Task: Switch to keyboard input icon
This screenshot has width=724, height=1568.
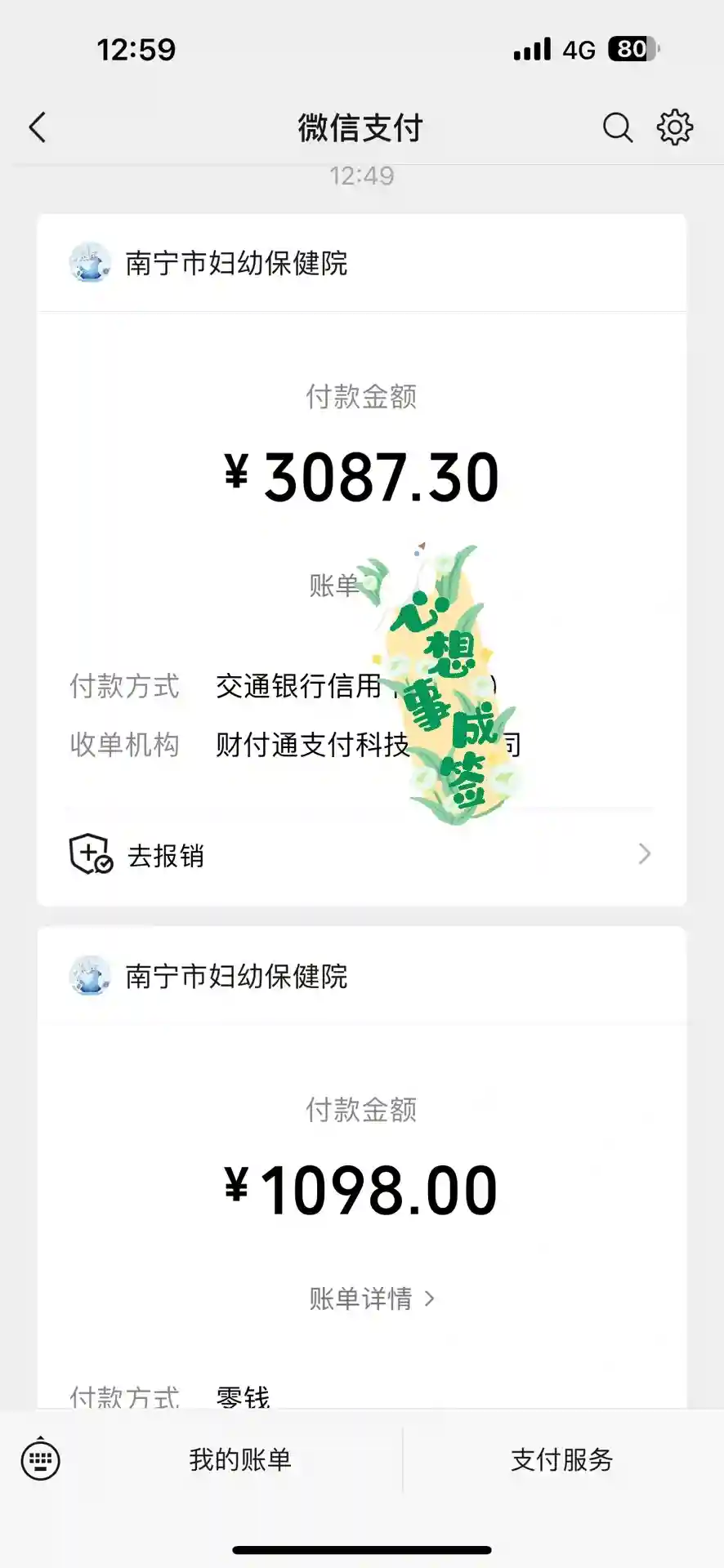Action: tap(40, 1459)
